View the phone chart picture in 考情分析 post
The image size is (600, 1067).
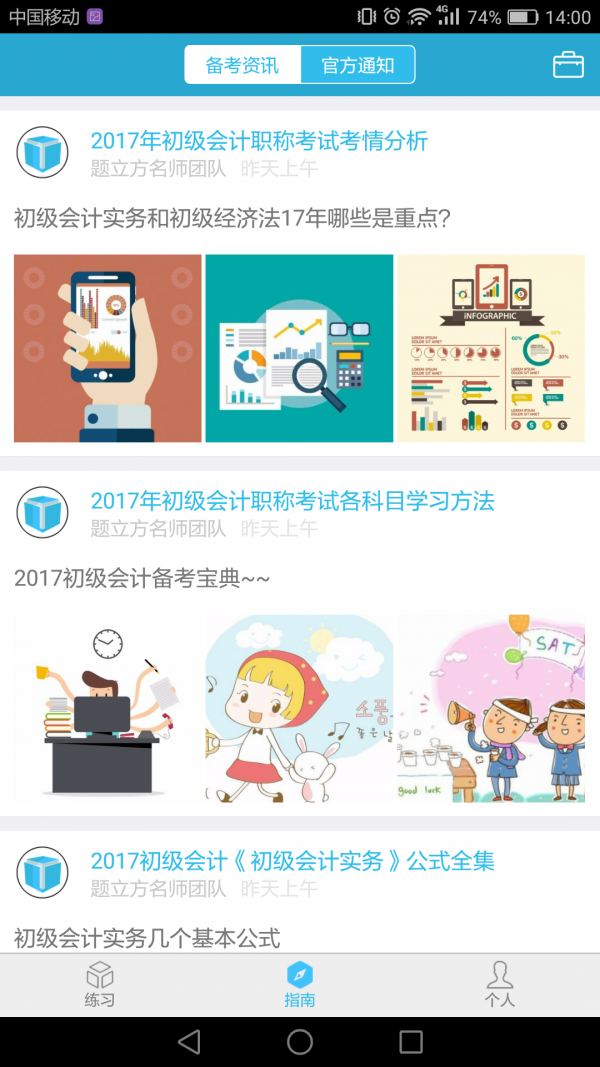pyautogui.click(x=108, y=348)
